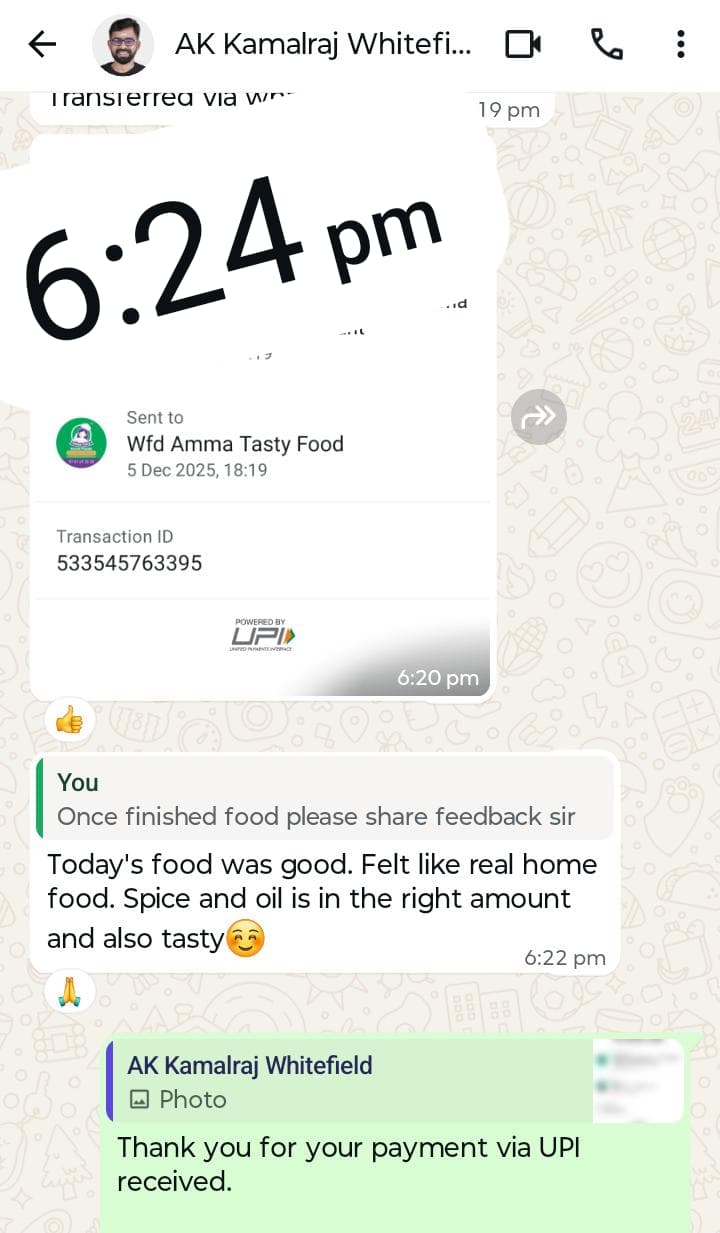
Task: View the folded hands reaction
Action: click(x=69, y=991)
